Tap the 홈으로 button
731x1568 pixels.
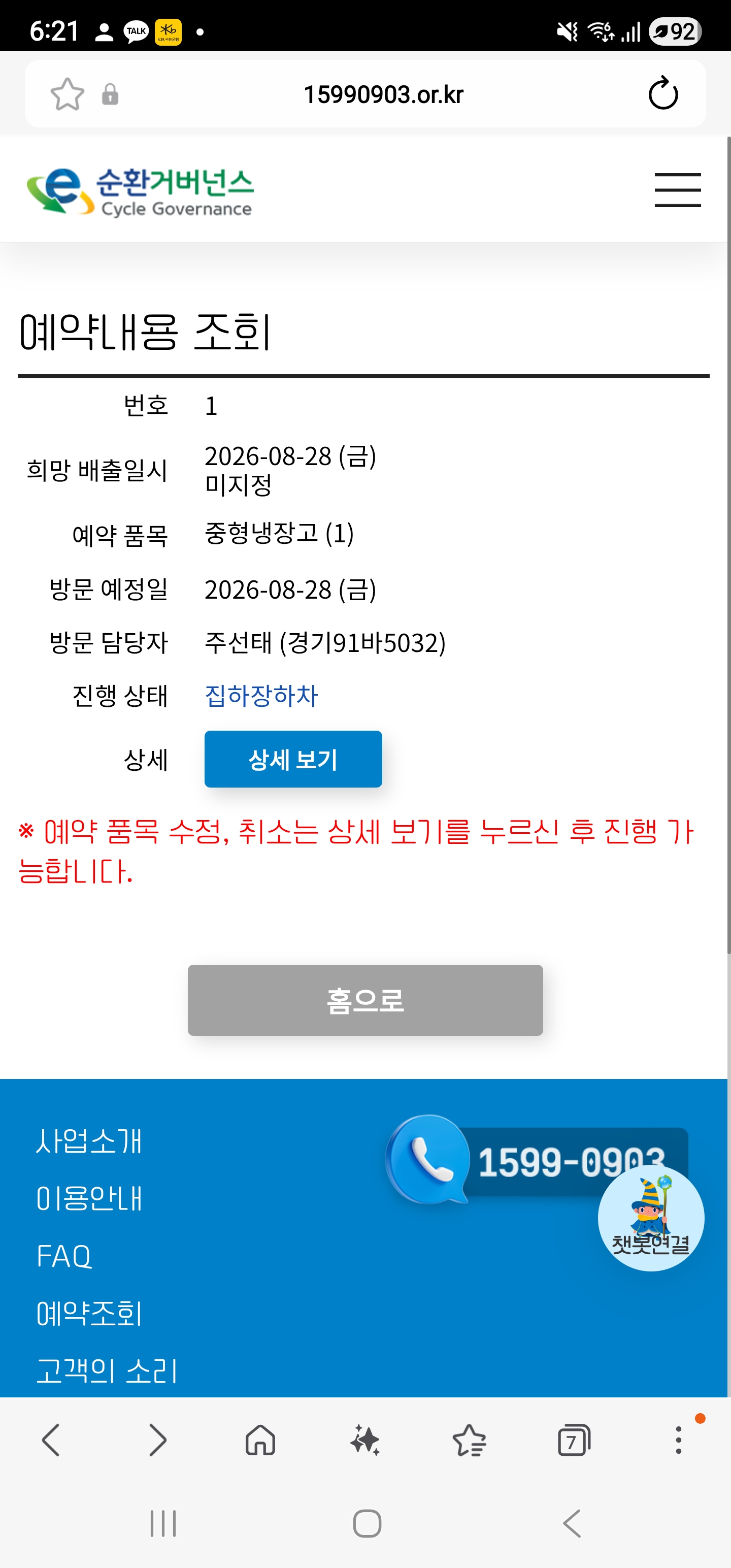point(365,1000)
